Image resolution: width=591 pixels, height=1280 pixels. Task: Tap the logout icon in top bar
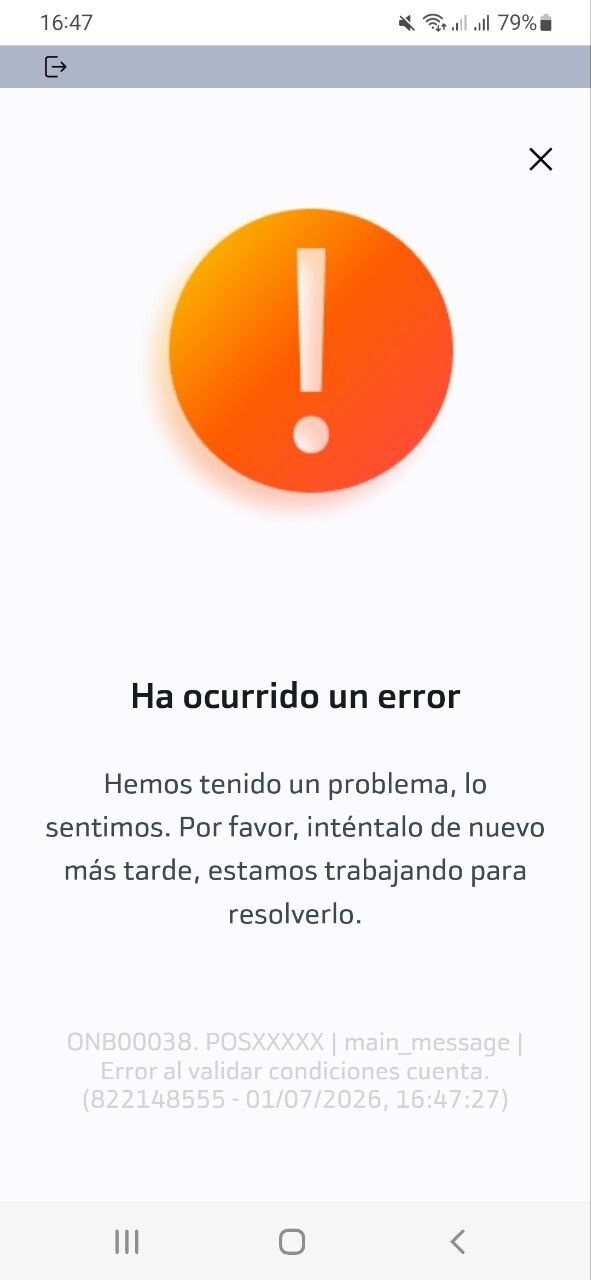point(56,67)
